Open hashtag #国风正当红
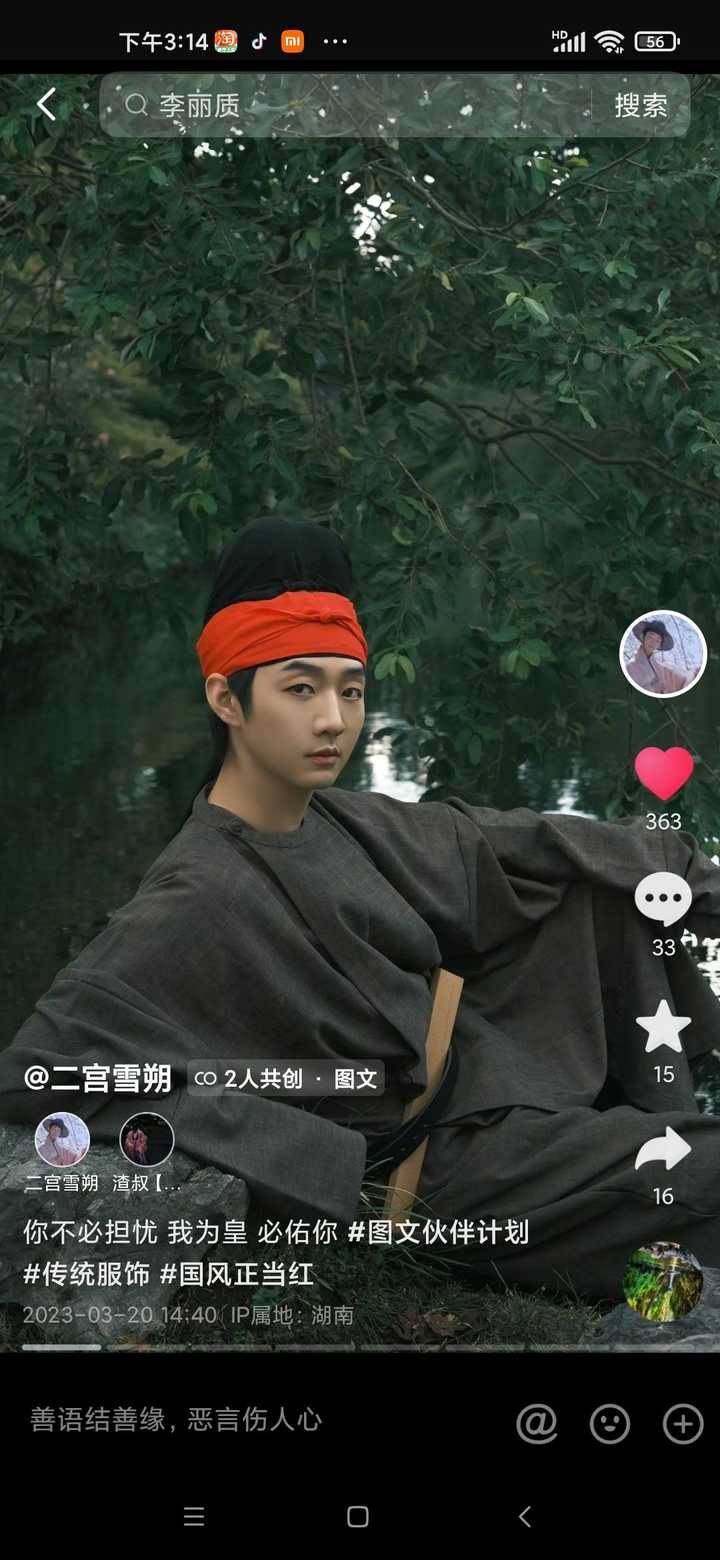The image size is (720, 1560). click(x=237, y=1274)
